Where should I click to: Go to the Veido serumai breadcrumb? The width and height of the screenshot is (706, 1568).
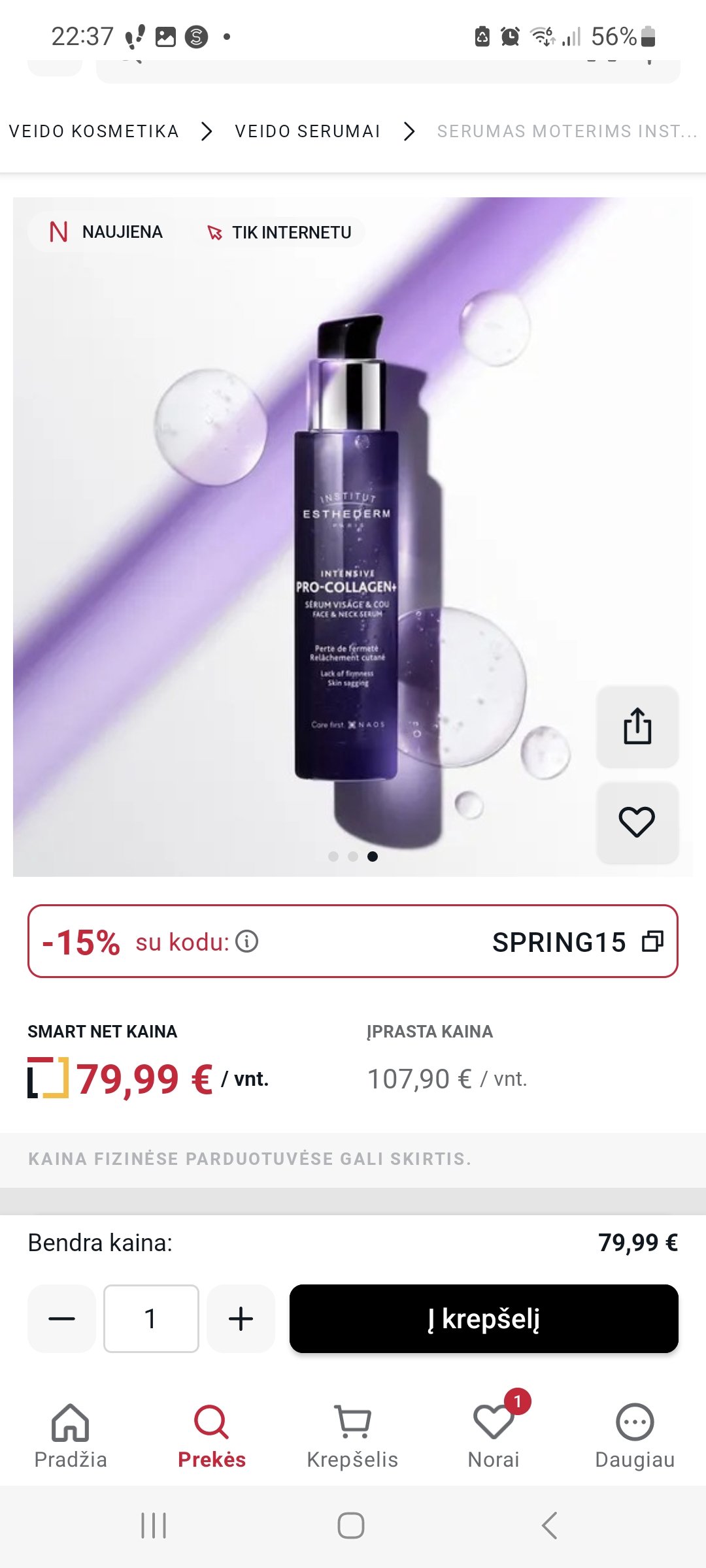click(308, 131)
